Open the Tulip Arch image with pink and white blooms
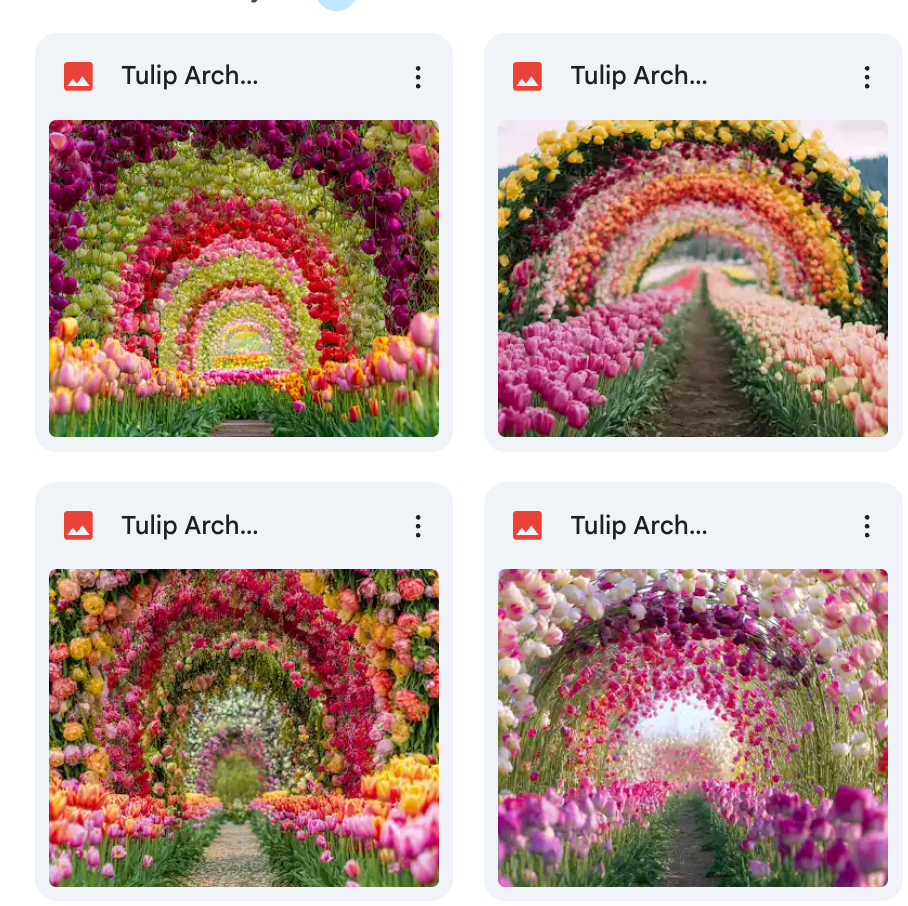The width and height of the screenshot is (908, 906). (692, 727)
